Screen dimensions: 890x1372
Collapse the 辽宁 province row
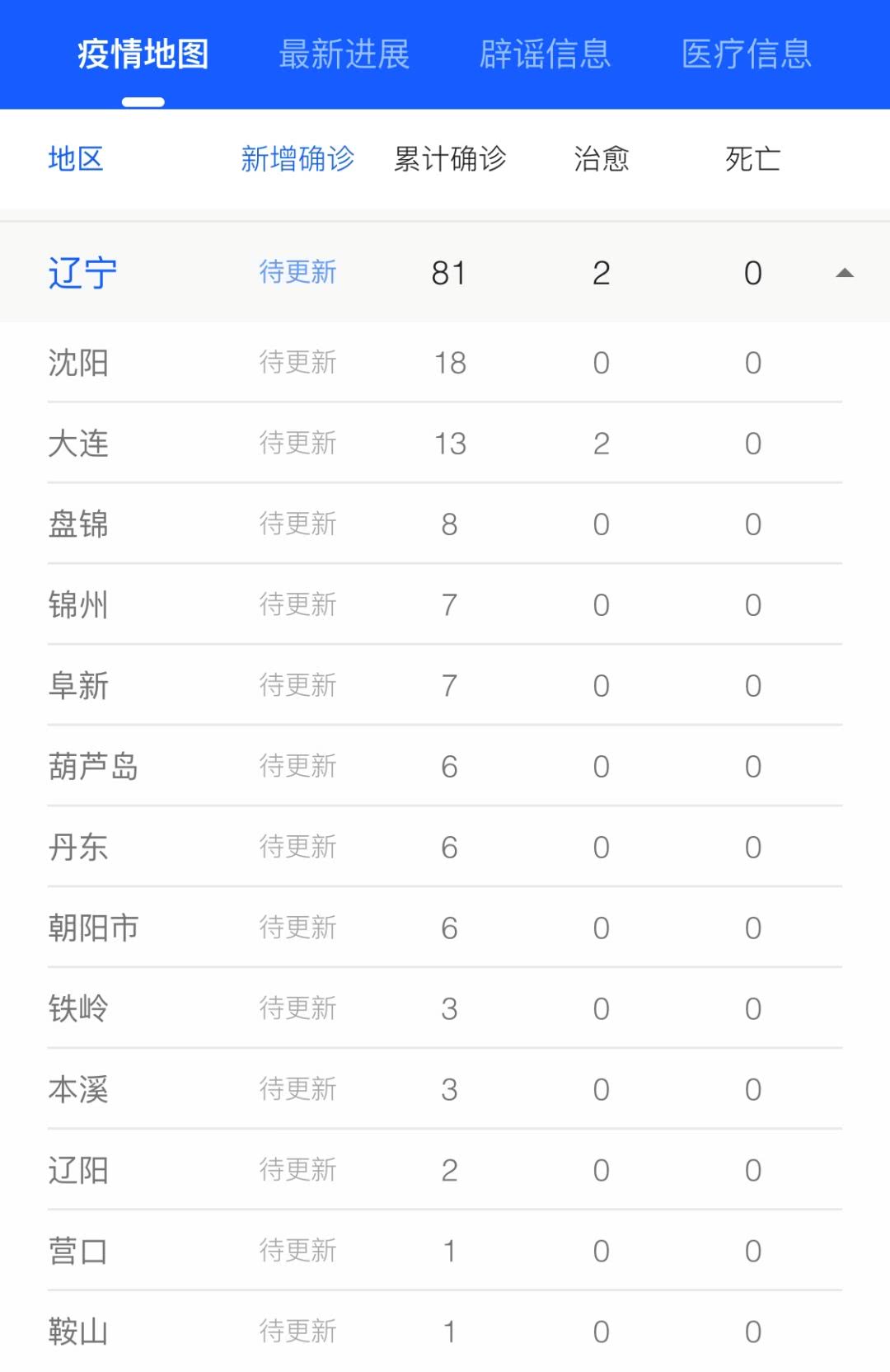click(844, 273)
